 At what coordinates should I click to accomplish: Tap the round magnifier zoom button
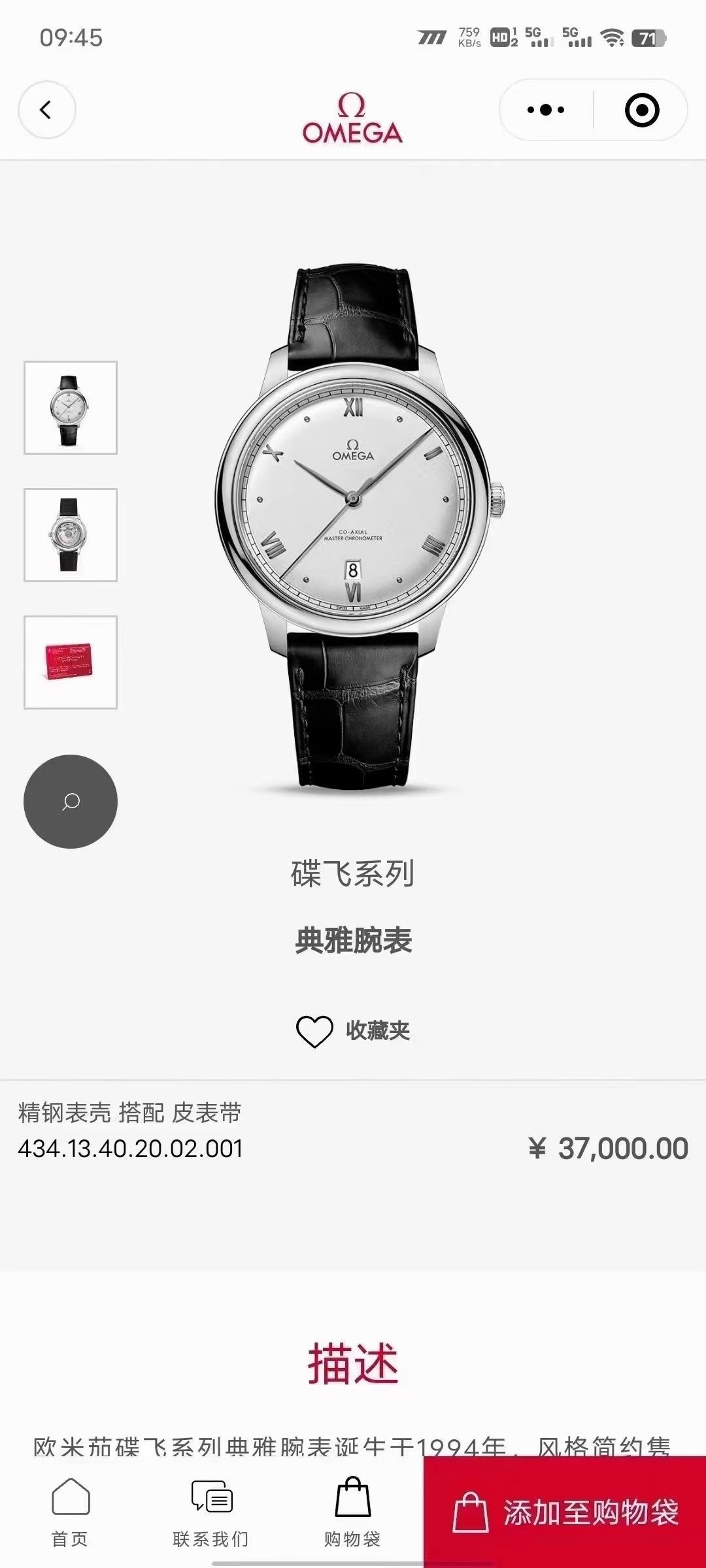71,802
